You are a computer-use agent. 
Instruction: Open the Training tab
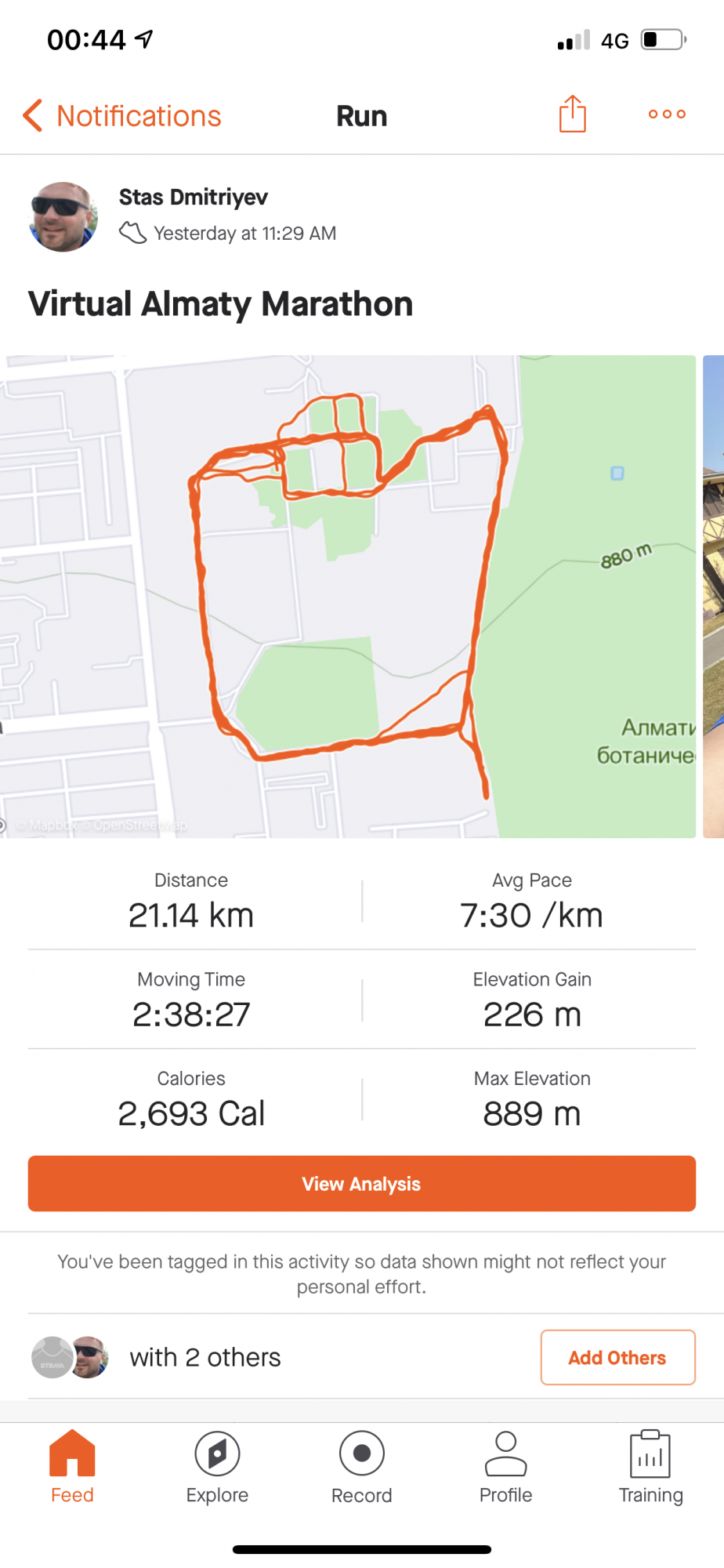pyautogui.click(x=650, y=1465)
